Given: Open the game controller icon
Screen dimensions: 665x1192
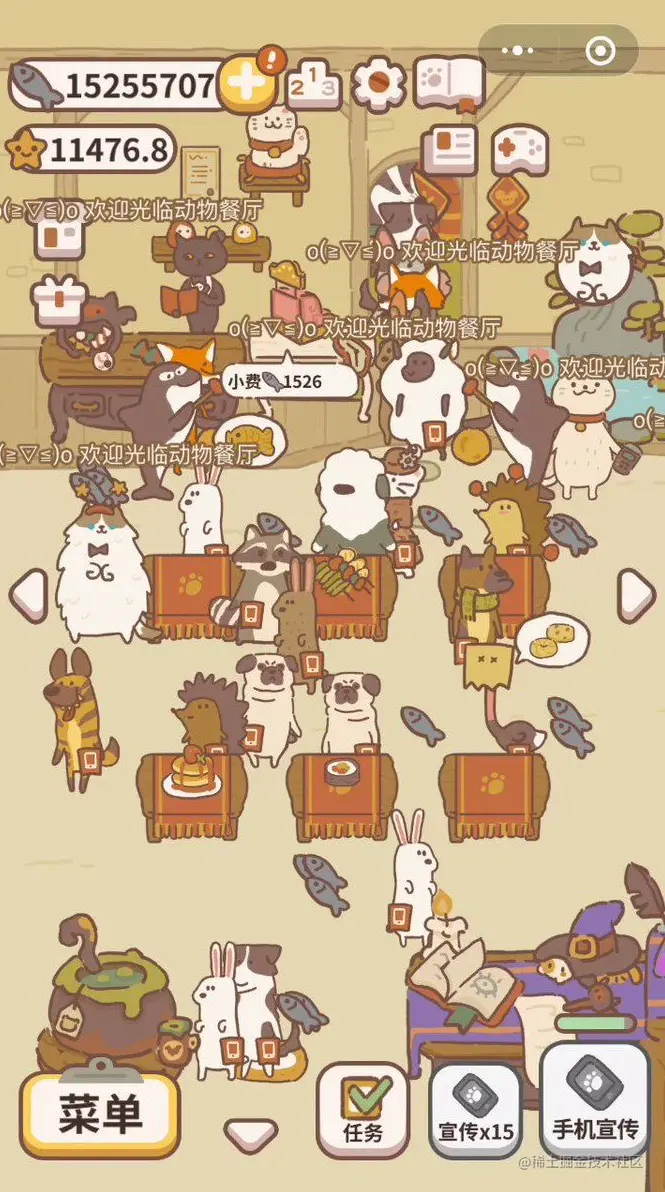Looking at the screenshot, I should 520,150.
